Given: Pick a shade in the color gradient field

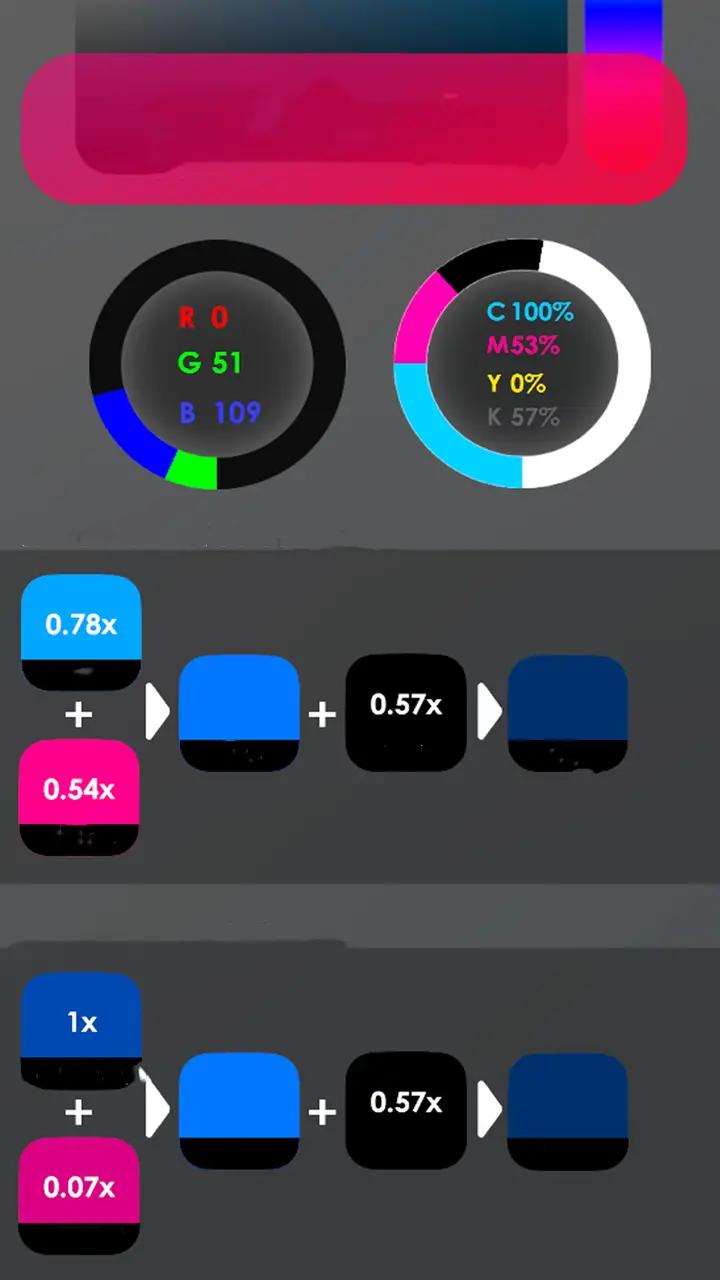Looking at the screenshot, I should pos(322,83).
